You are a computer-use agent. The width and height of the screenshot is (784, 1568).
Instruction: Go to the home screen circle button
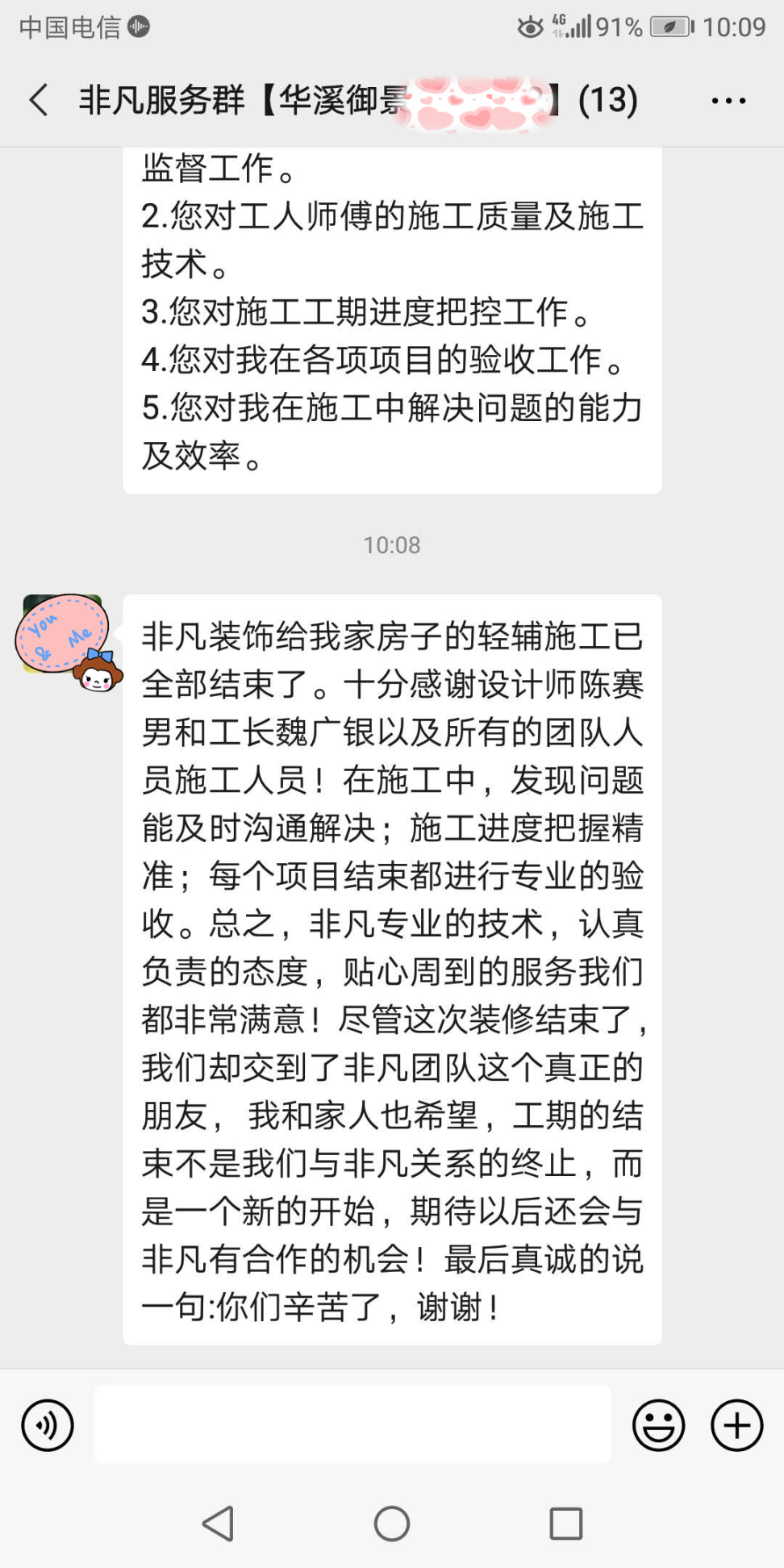(392, 1524)
